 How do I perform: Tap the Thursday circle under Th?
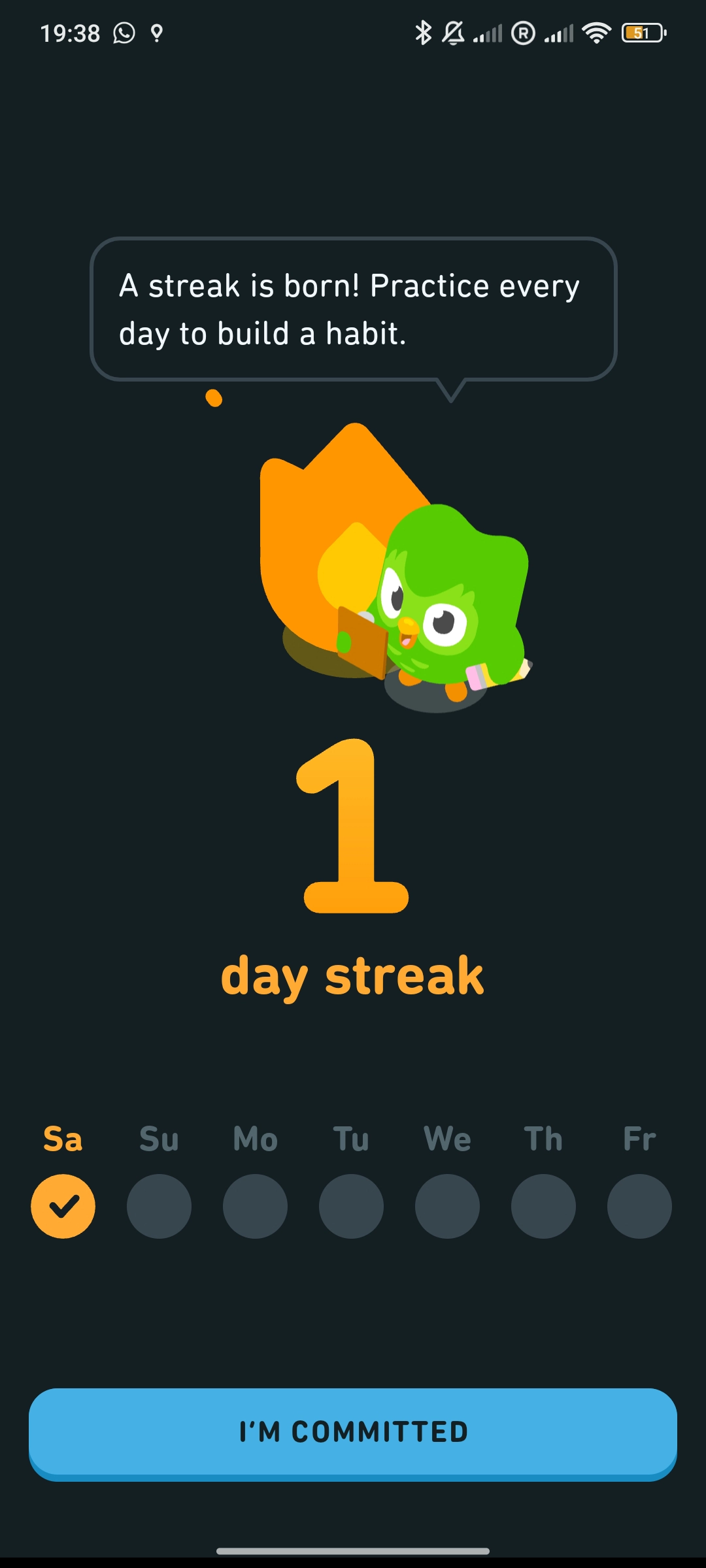tap(543, 1207)
